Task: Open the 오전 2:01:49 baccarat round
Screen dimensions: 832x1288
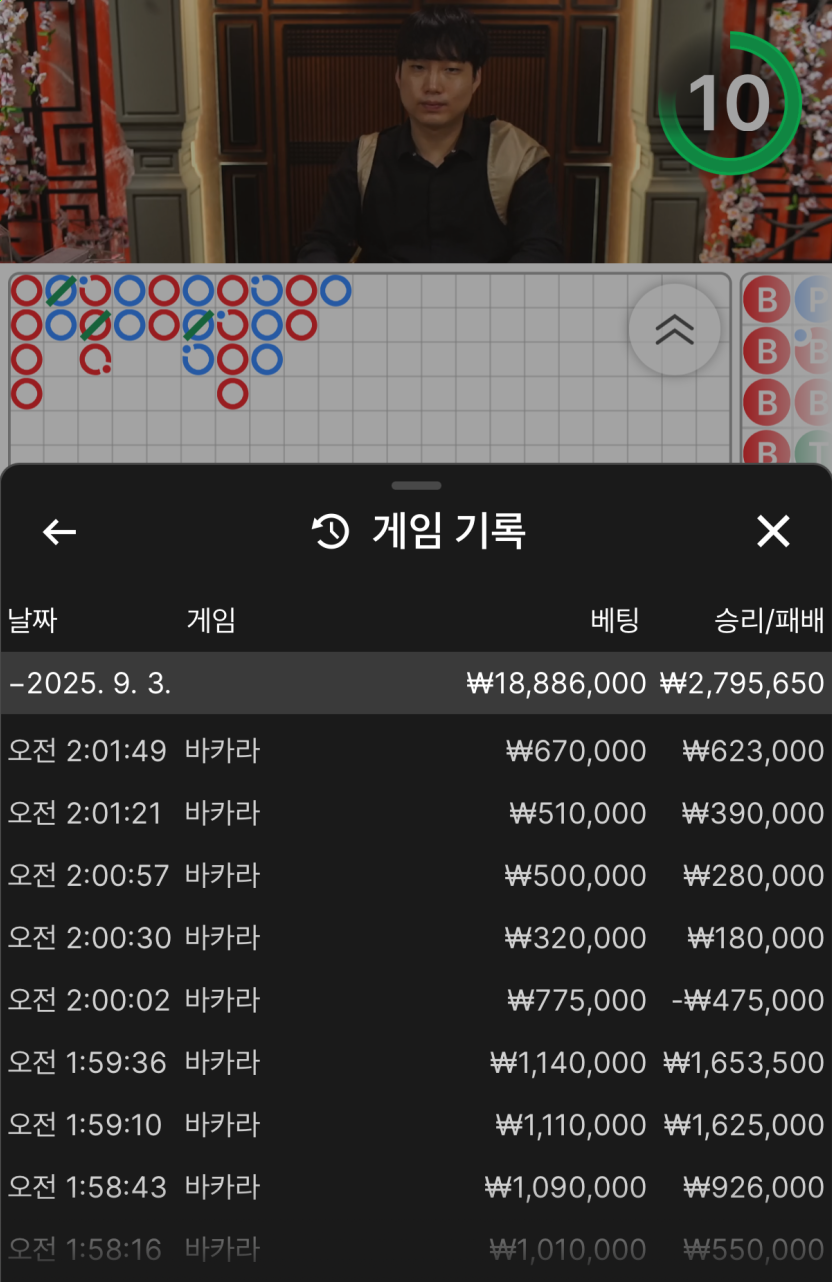Action: click(415, 751)
